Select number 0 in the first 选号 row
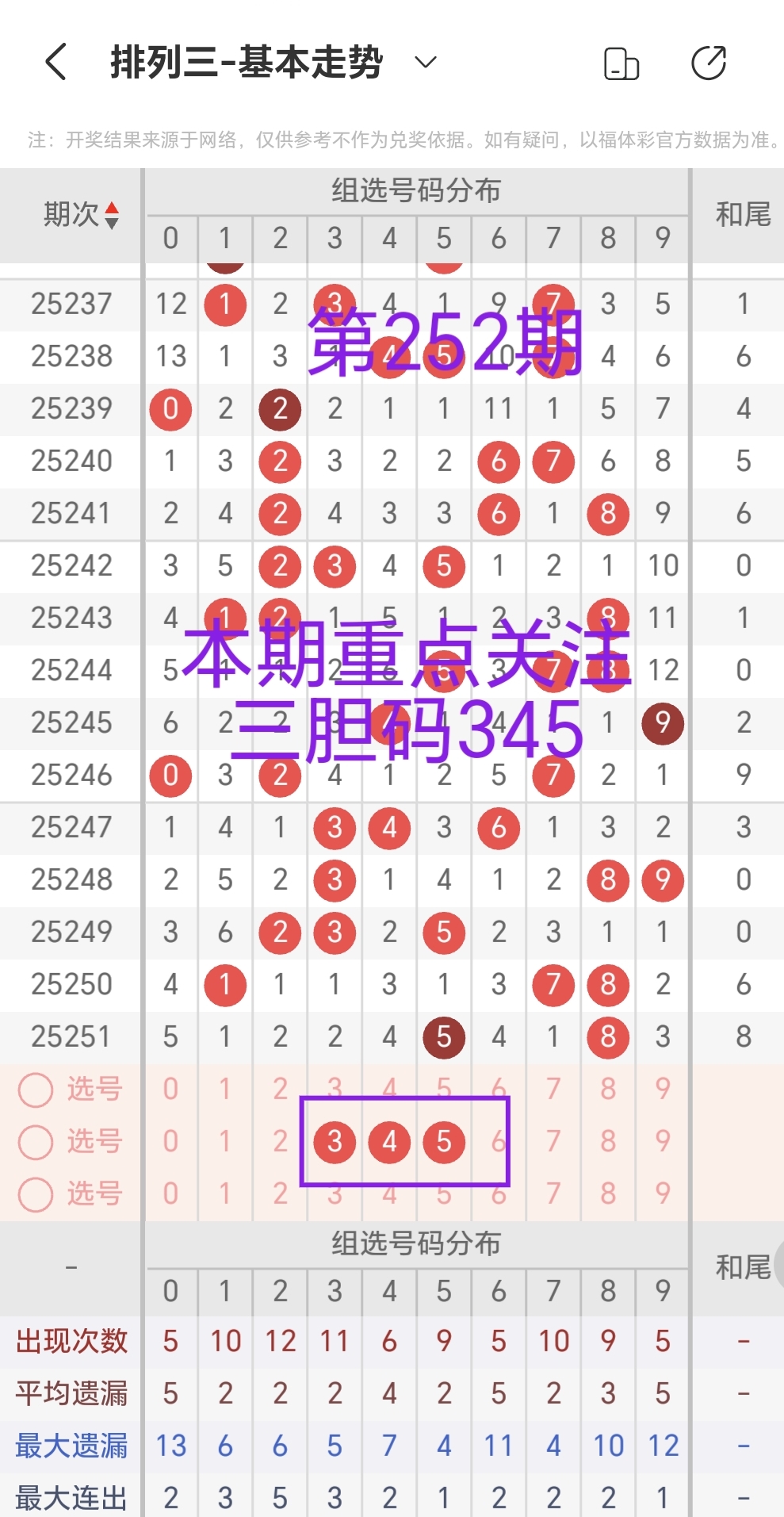This screenshot has width=784, height=1517. click(x=170, y=1089)
